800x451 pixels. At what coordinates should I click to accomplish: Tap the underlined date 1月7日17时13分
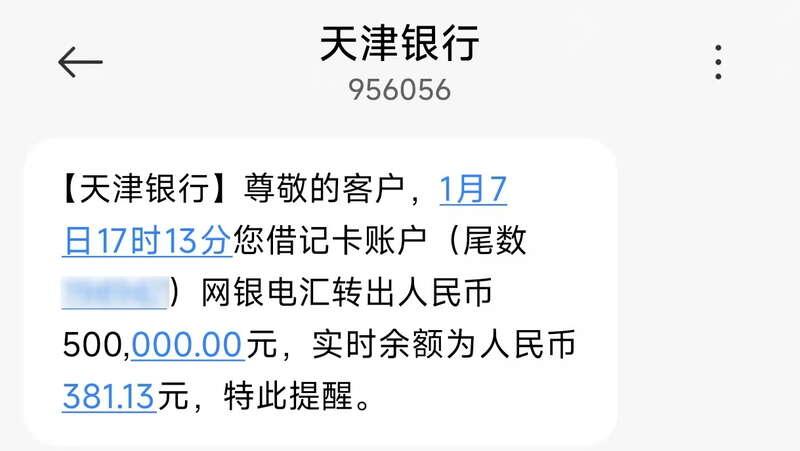(x=147, y=240)
